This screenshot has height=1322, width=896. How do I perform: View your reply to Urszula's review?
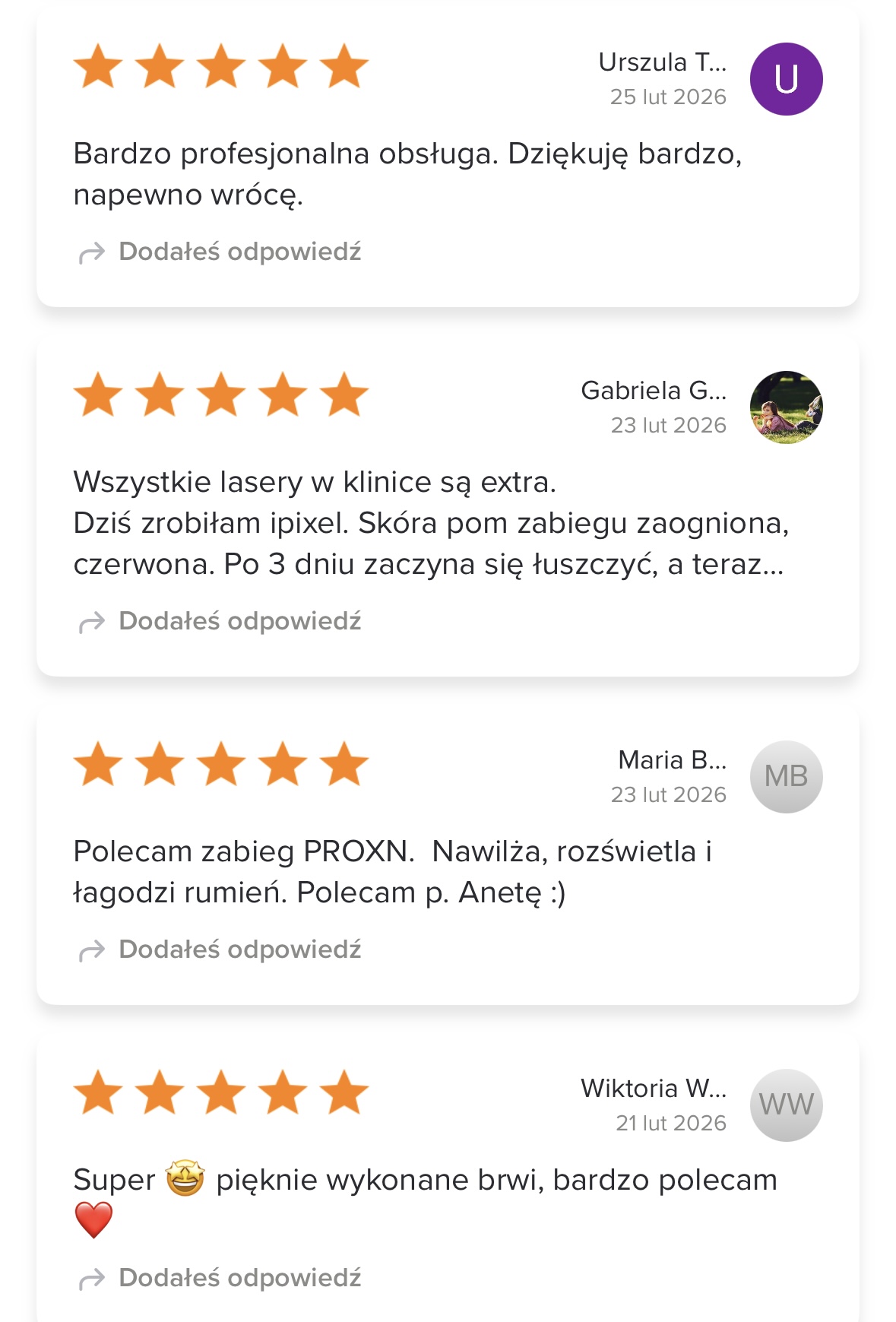[239, 252]
